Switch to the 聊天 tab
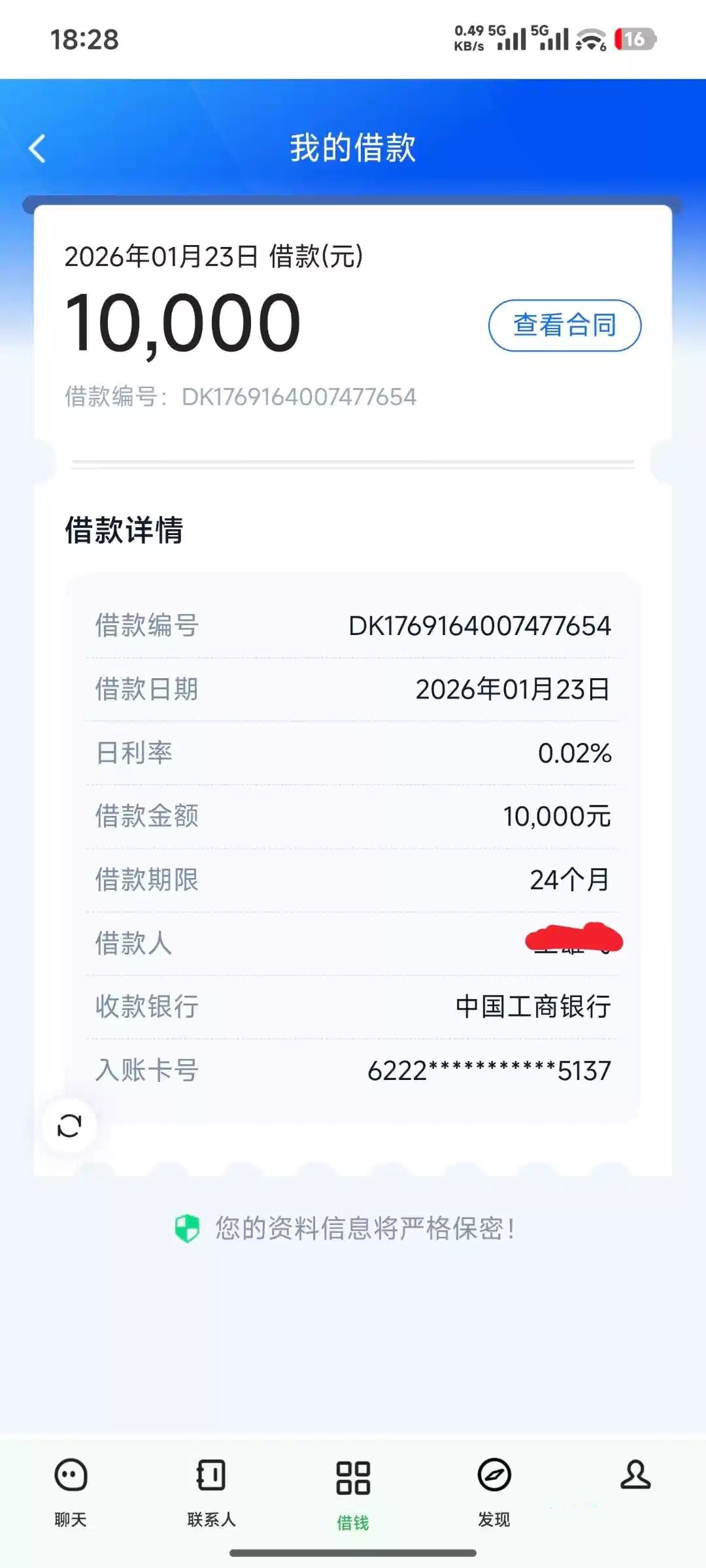The image size is (706, 1568). (x=71, y=1490)
